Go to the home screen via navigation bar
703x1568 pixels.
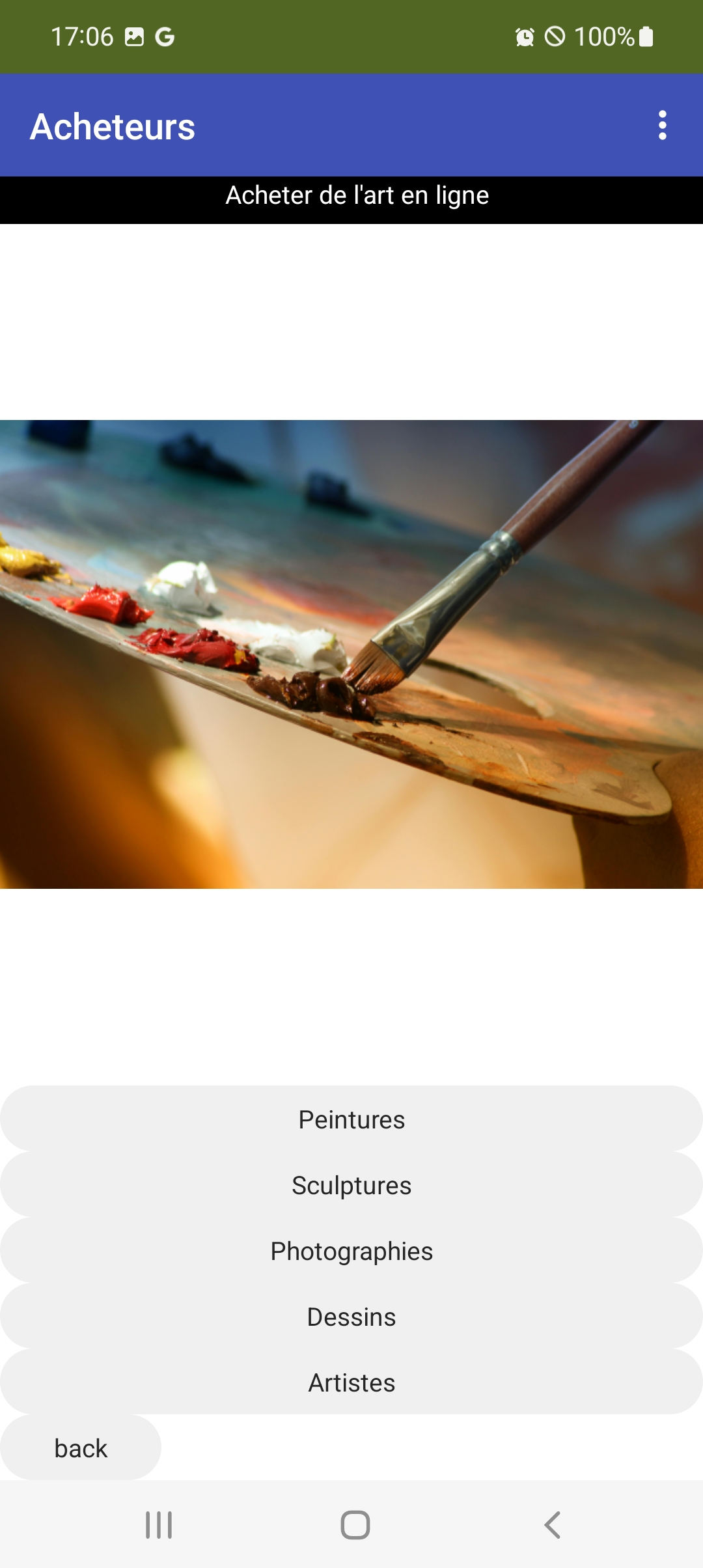355,1525
